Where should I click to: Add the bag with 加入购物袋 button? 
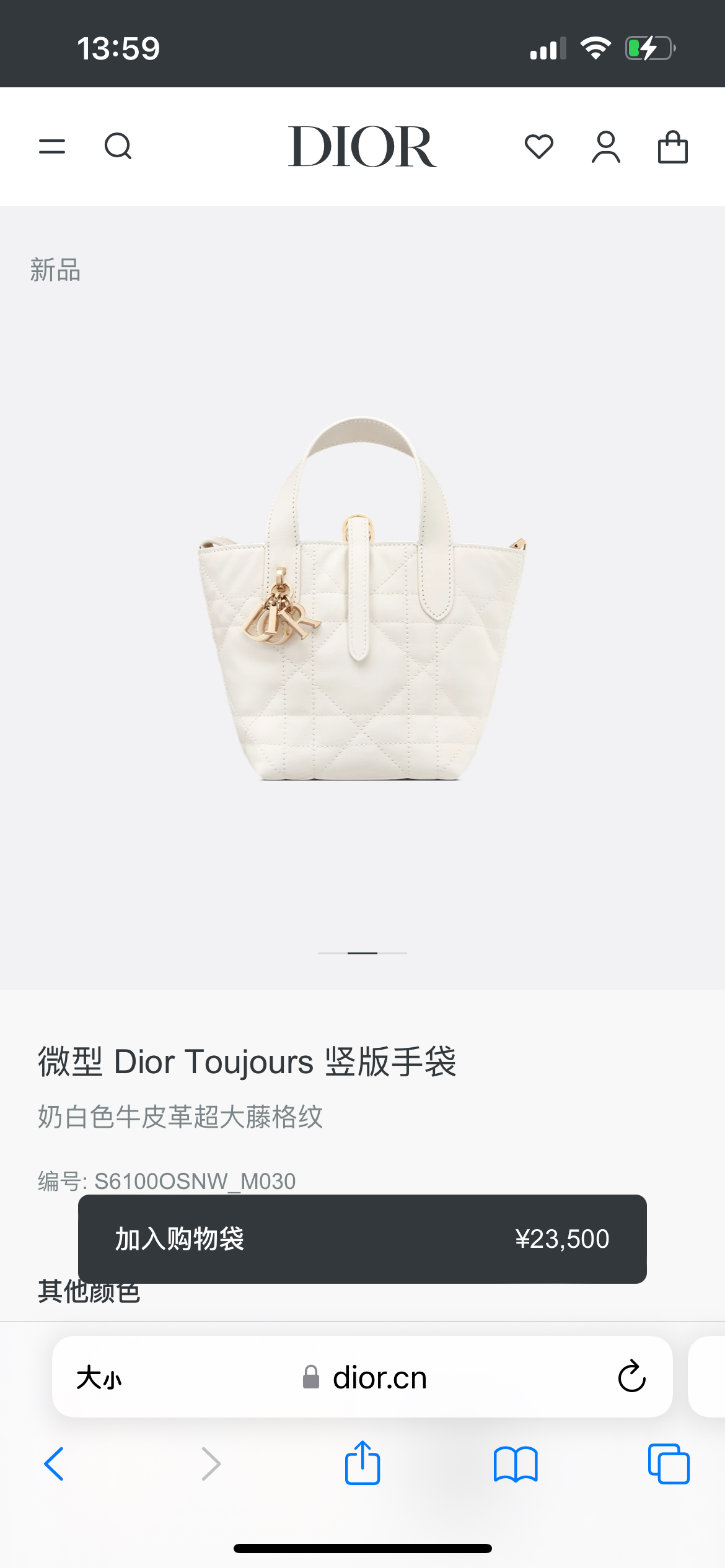(x=362, y=1239)
